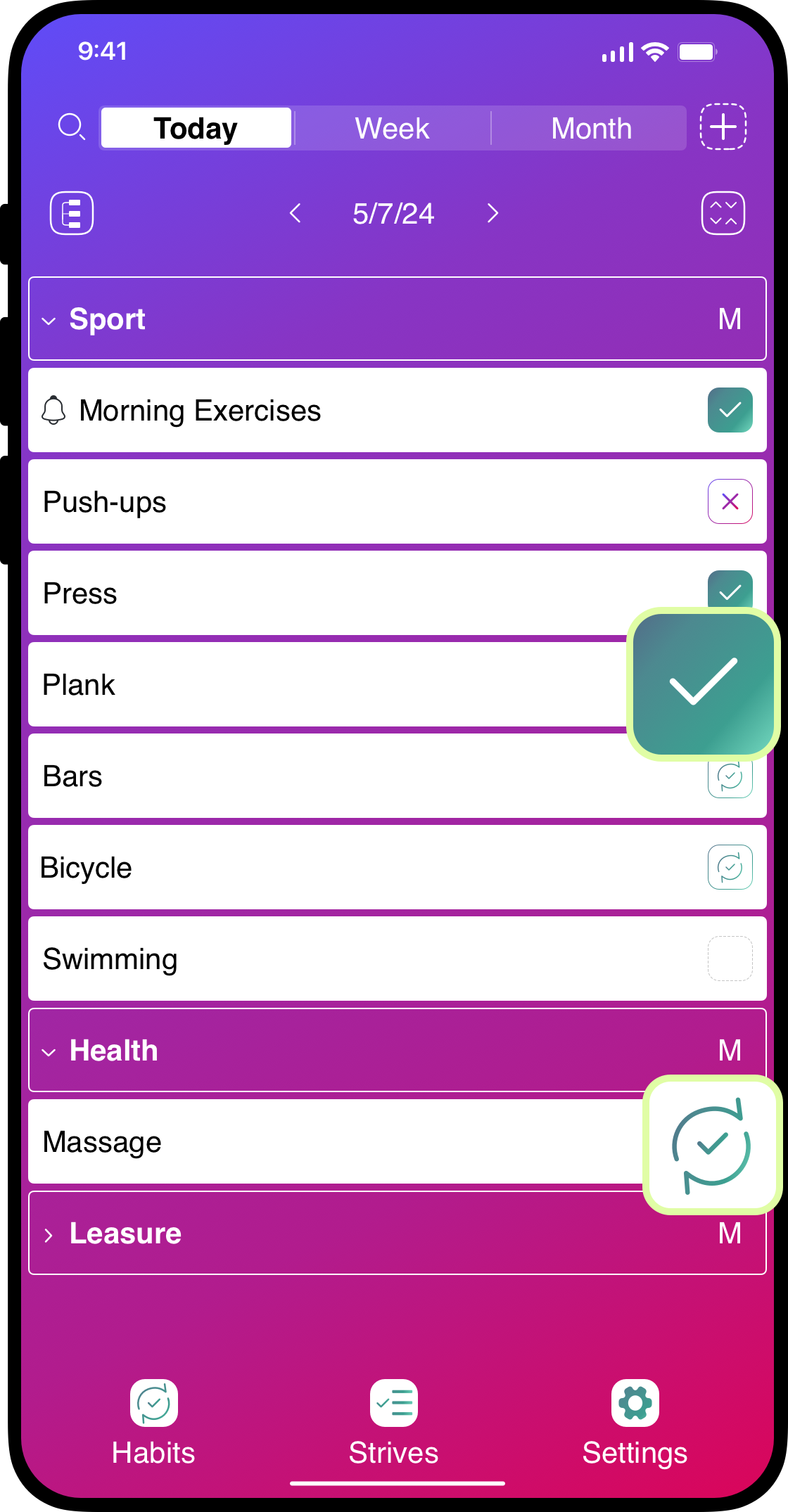Check the Swimming checkbox
This screenshot has width=788, height=1512.
point(730,959)
